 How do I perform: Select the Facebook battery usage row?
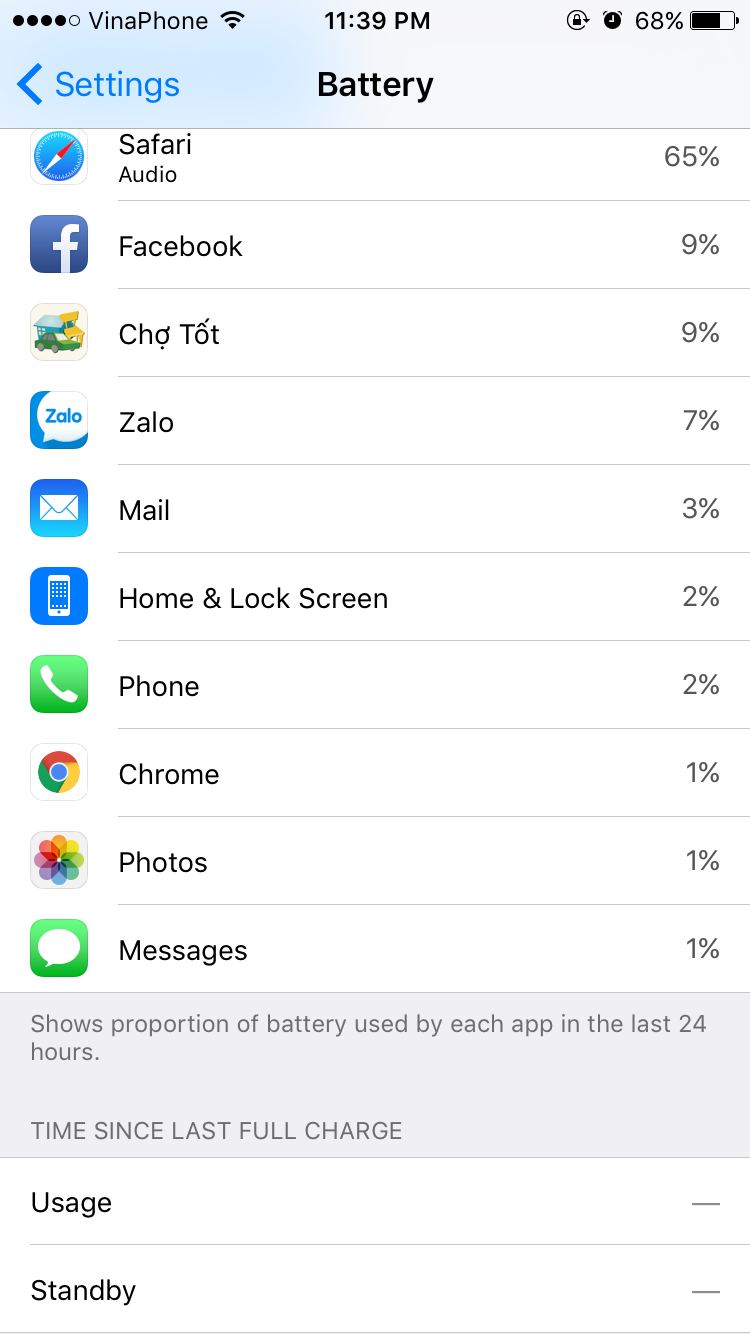pyautogui.click(x=375, y=246)
